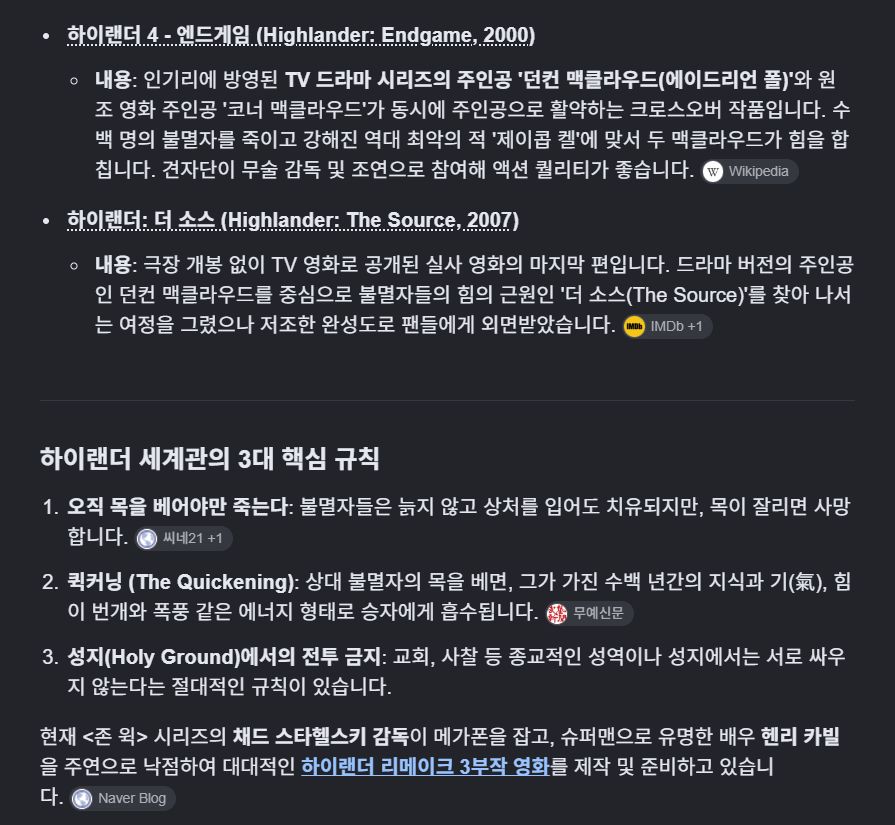The height and width of the screenshot is (825, 895).
Task: Open the 무예신문 source chip
Action: click(589, 613)
